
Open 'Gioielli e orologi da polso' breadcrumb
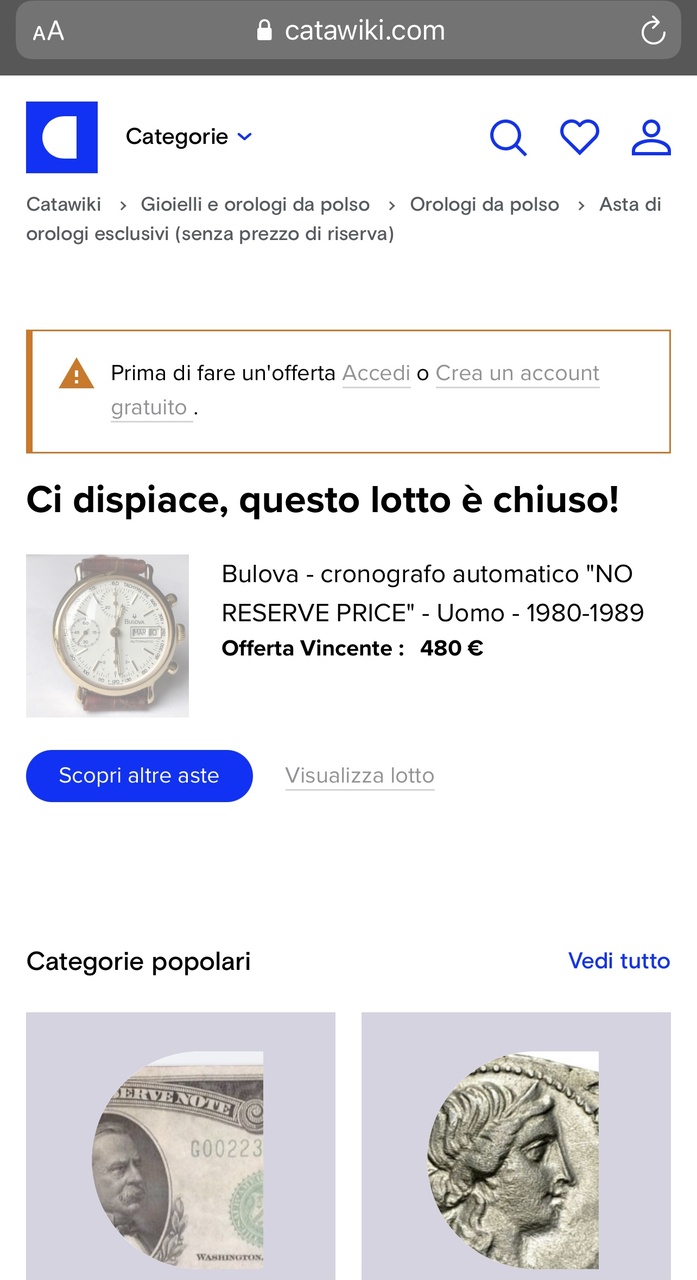click(255, 204)
